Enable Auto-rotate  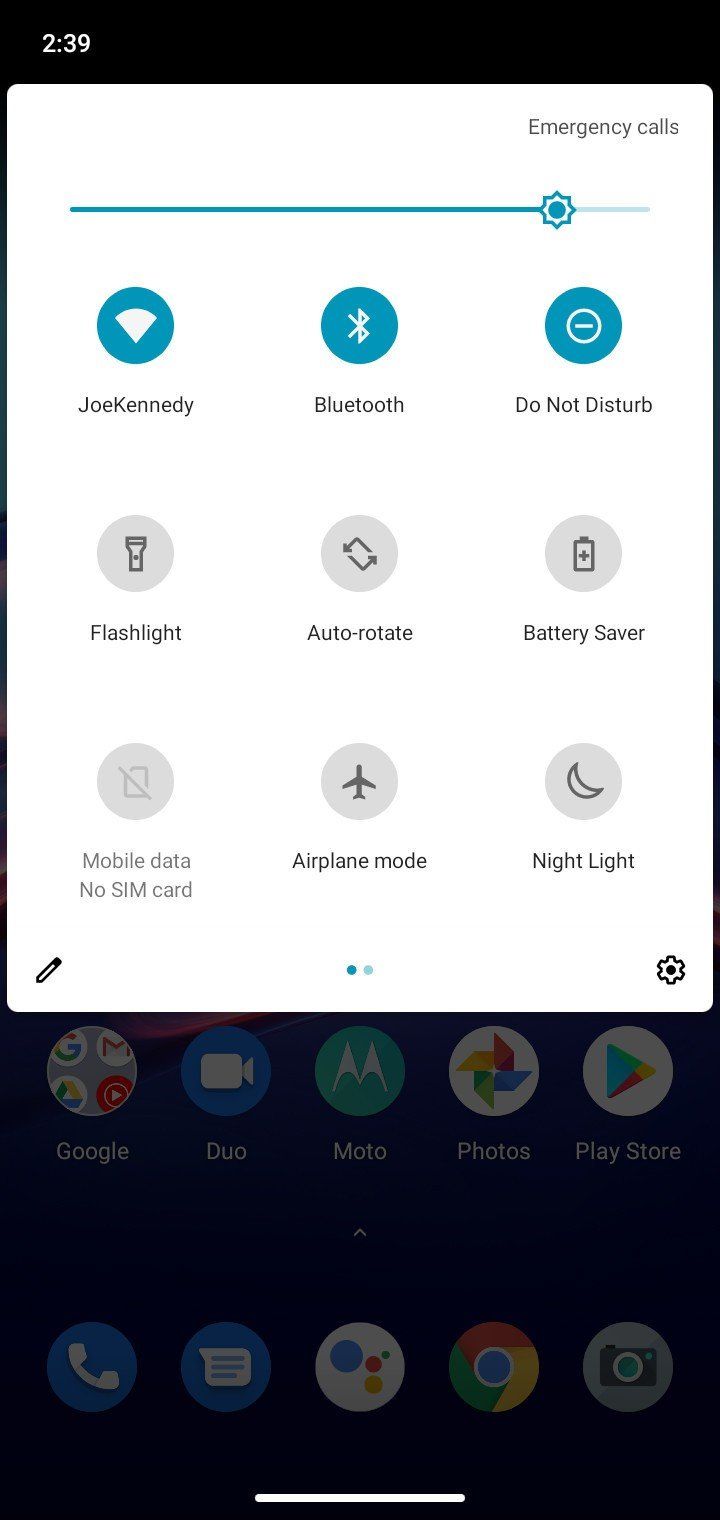359,553
